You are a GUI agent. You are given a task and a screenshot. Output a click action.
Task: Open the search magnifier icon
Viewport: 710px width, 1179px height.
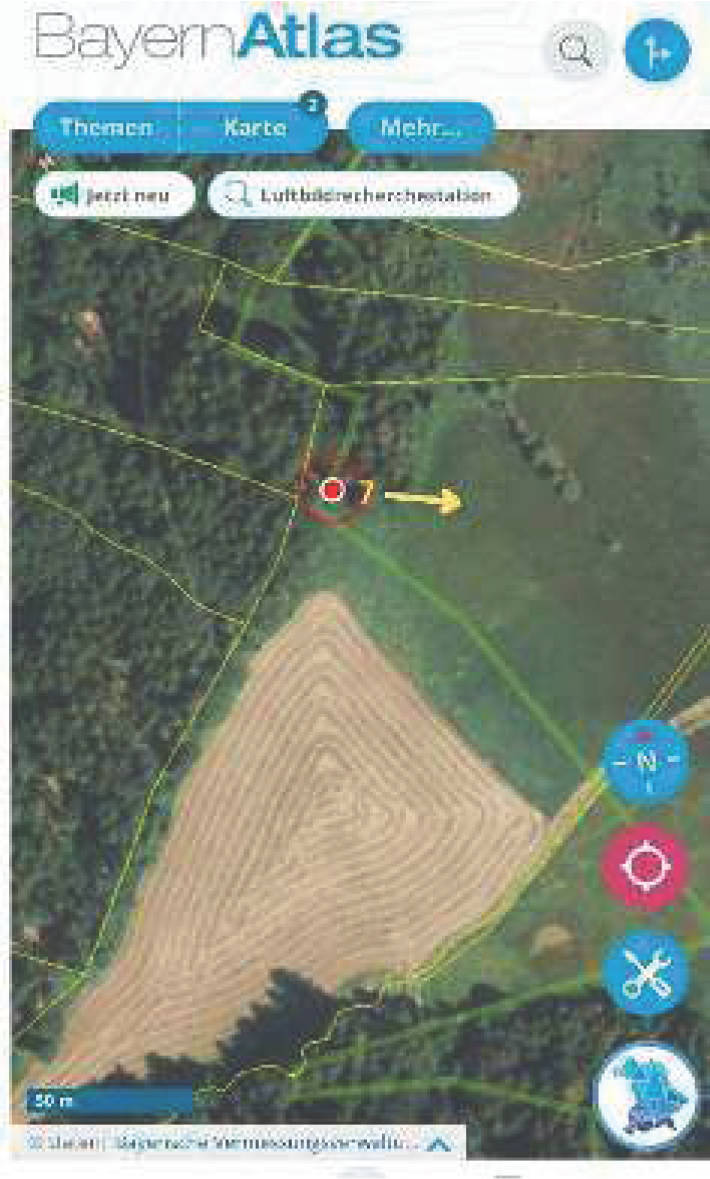click(576, 51)
